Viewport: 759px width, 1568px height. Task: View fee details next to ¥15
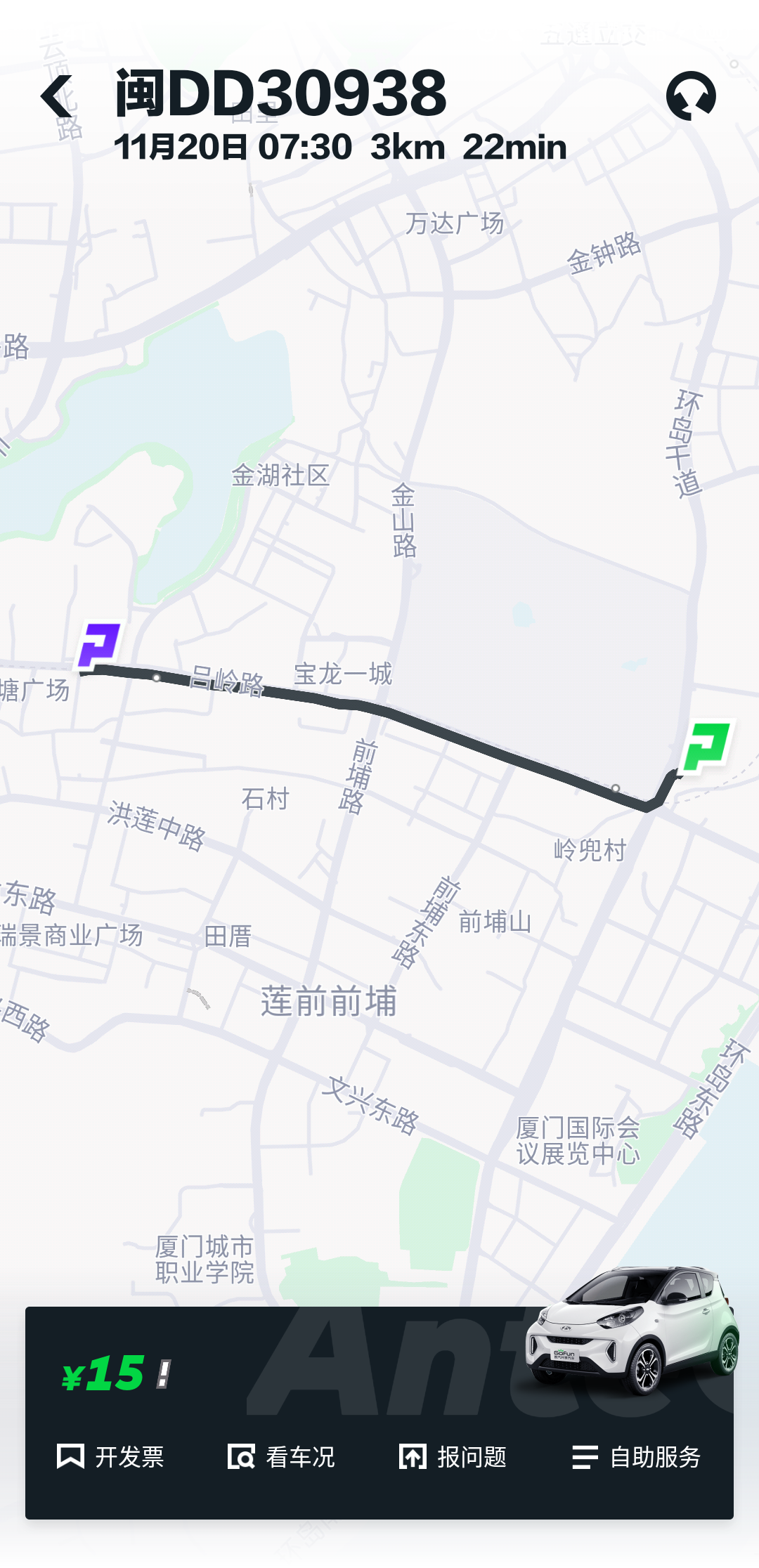(x=164, y=1374)
